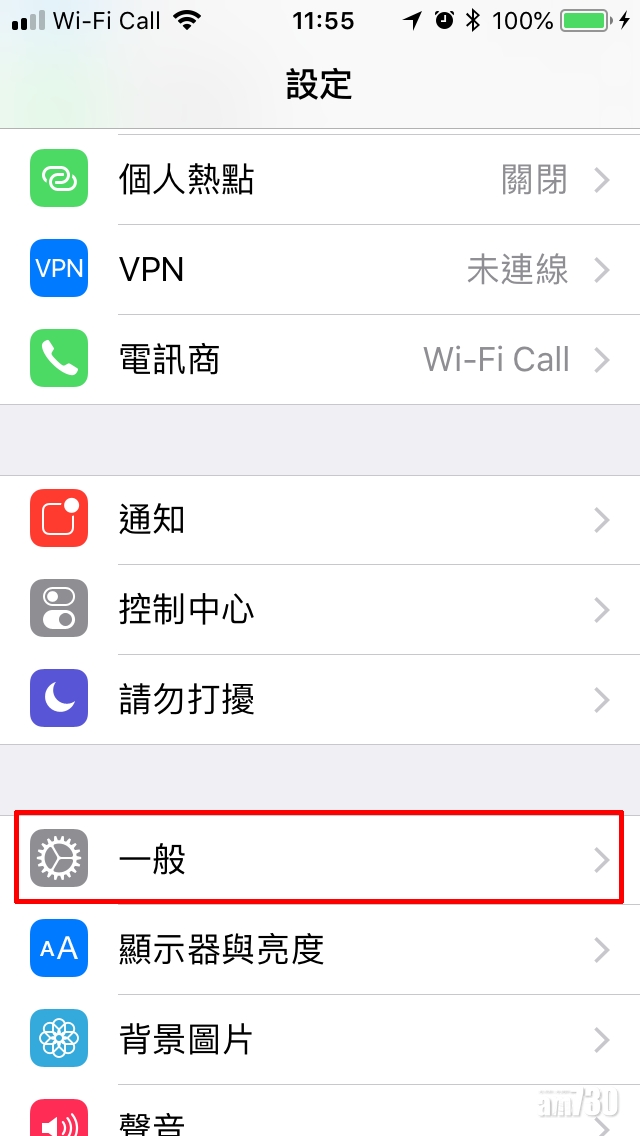This screenshot has height=1136, width=640.
Task: Go to 背景圖片 wallpaper settings
Action: pyautogui.click(x=320, y=1039)
